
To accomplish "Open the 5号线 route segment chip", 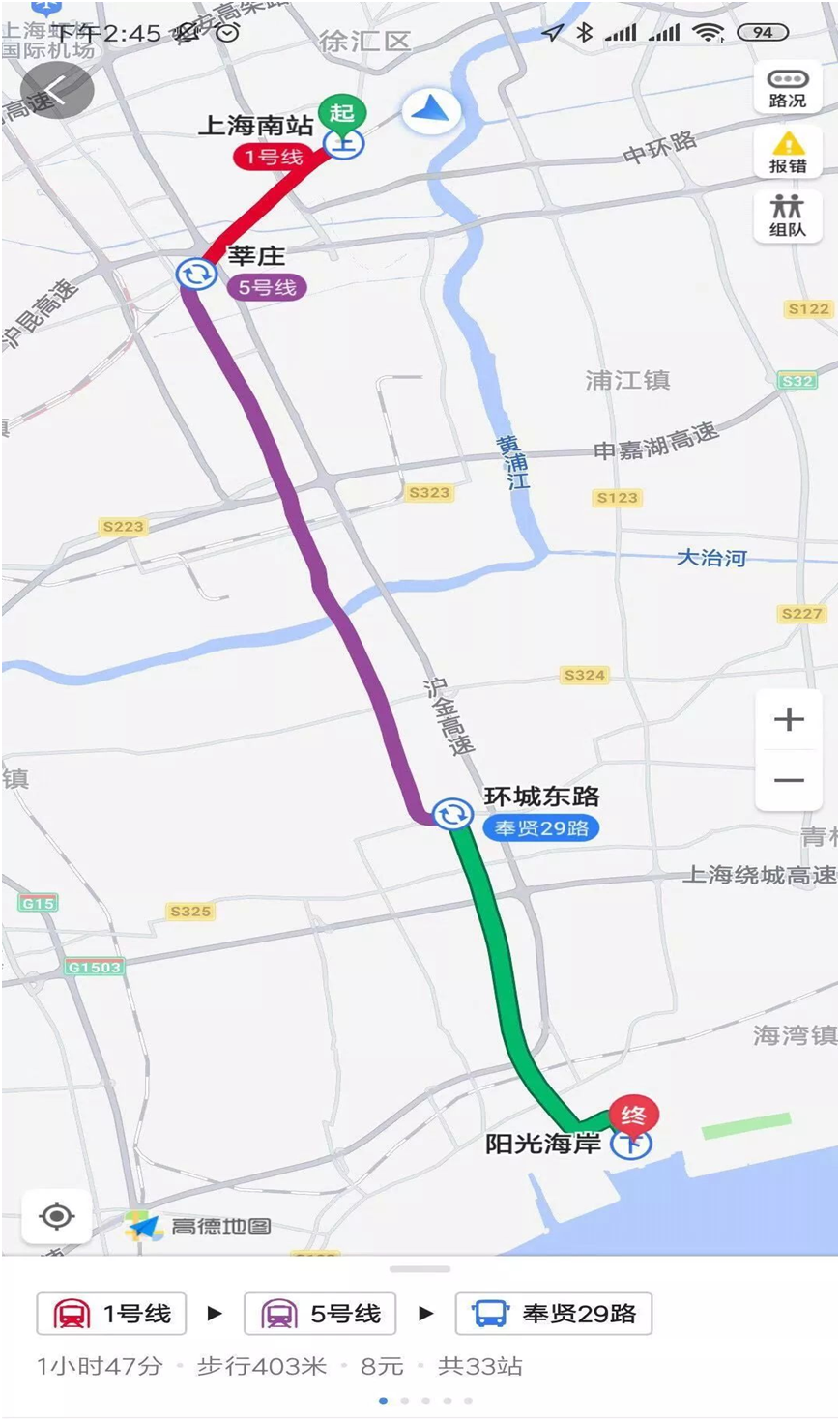I will tap(320, 1314).
